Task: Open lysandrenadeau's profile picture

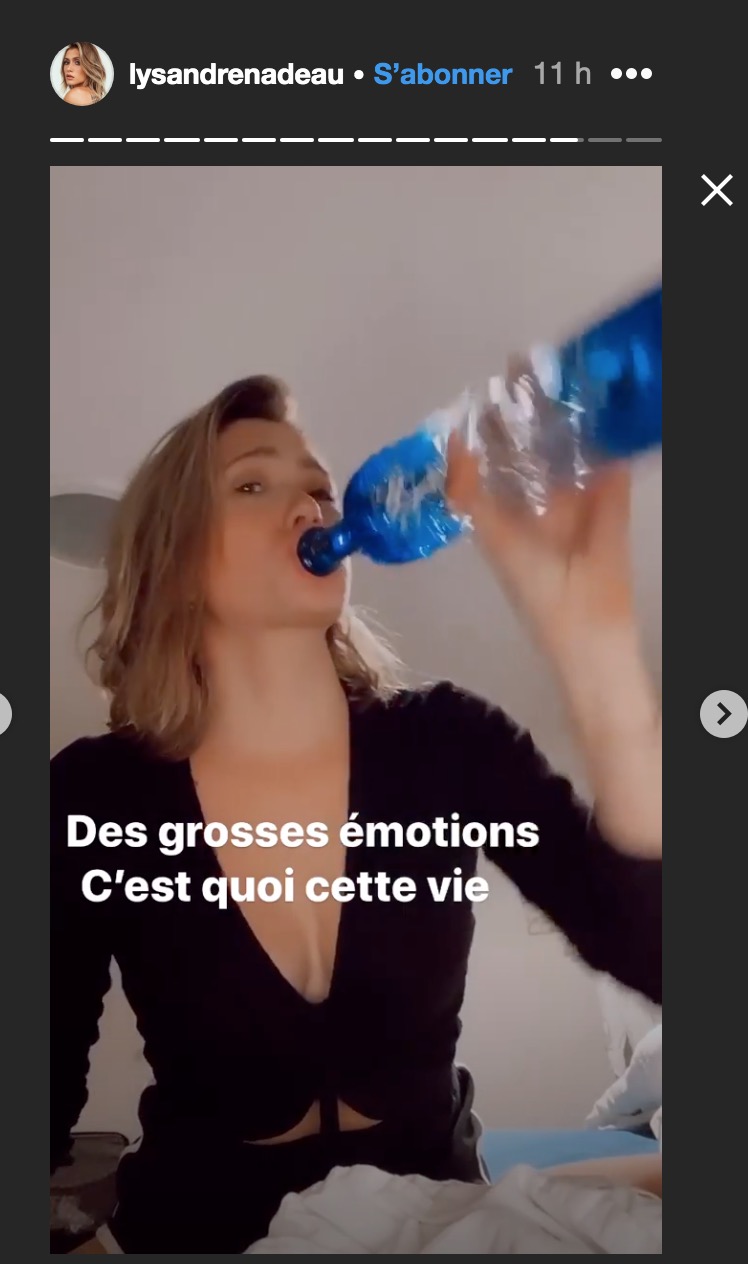Action: coord(82,74)
